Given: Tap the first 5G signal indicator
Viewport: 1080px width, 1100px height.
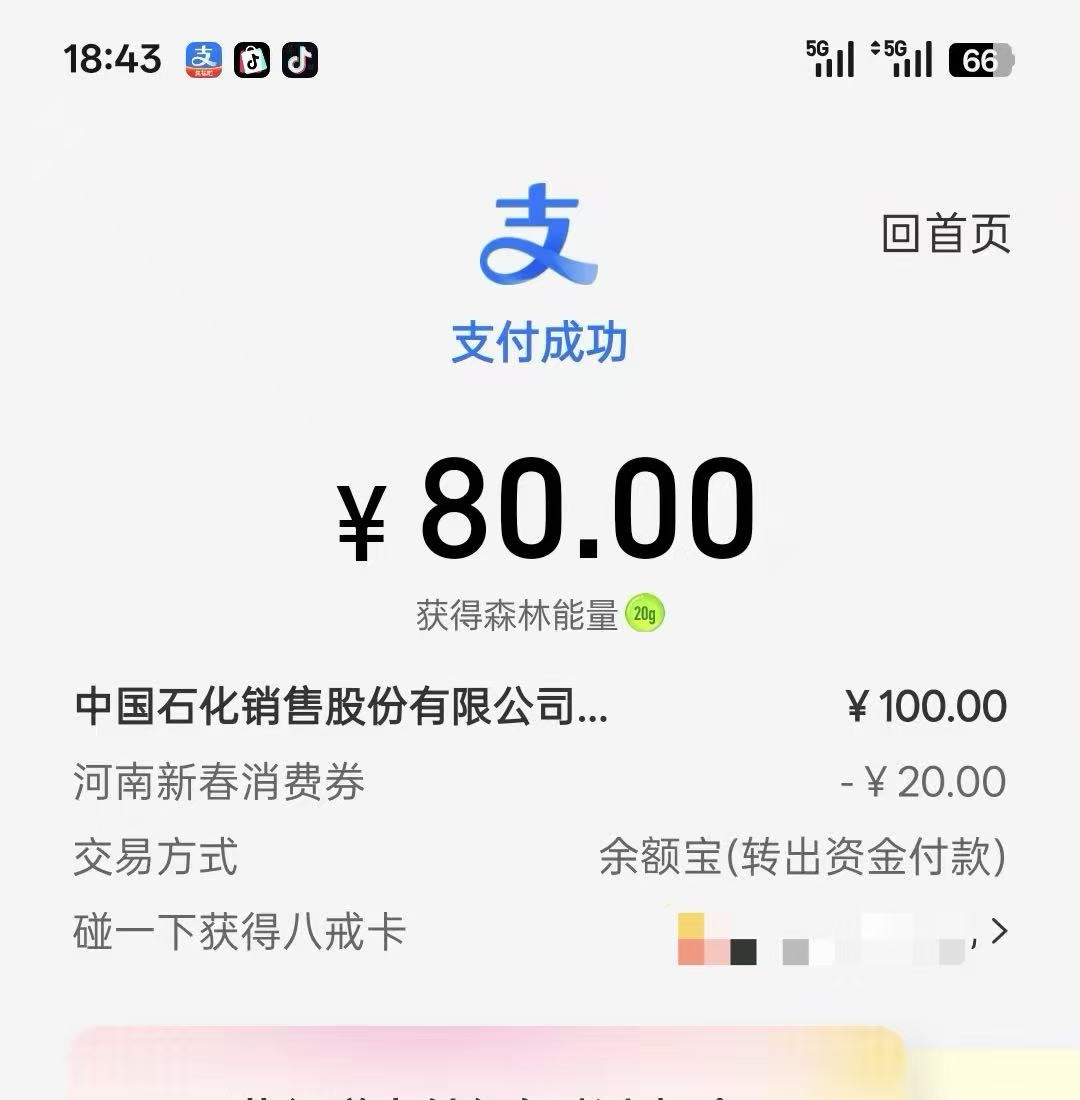Looking at the screenshot, I should pyautogui.click(x=830, y=60).
